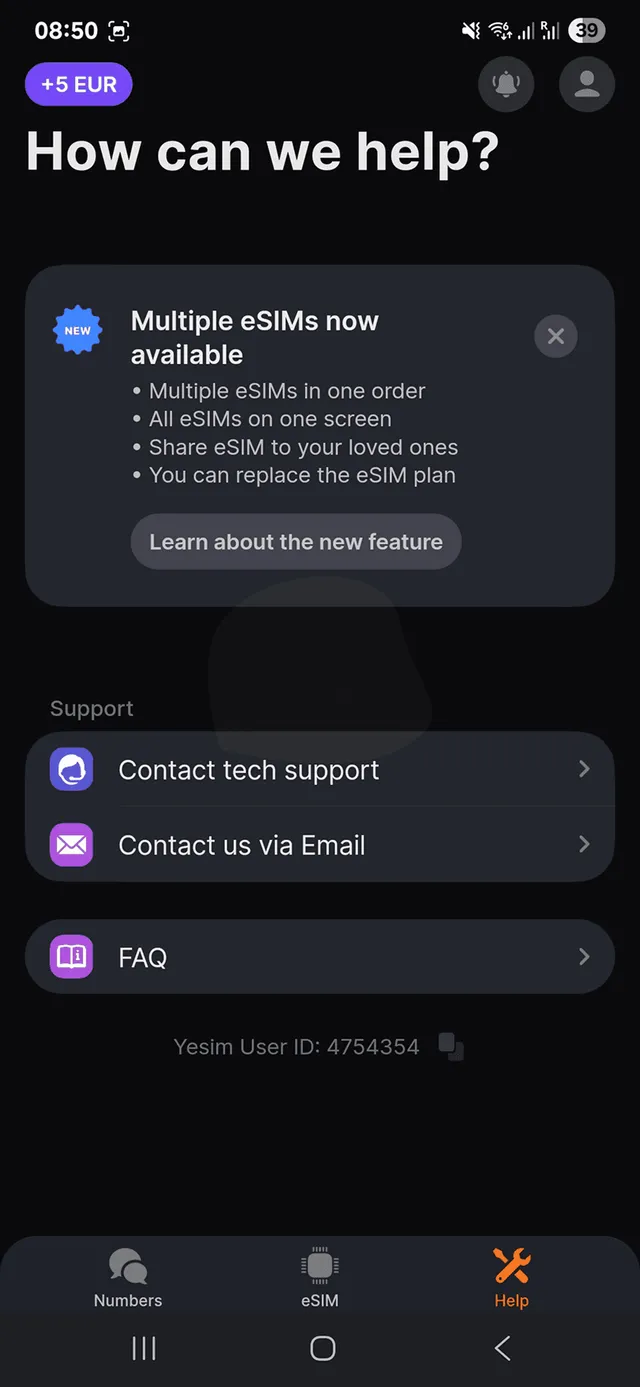Open the user profile icon

click(x=587, y=84)
